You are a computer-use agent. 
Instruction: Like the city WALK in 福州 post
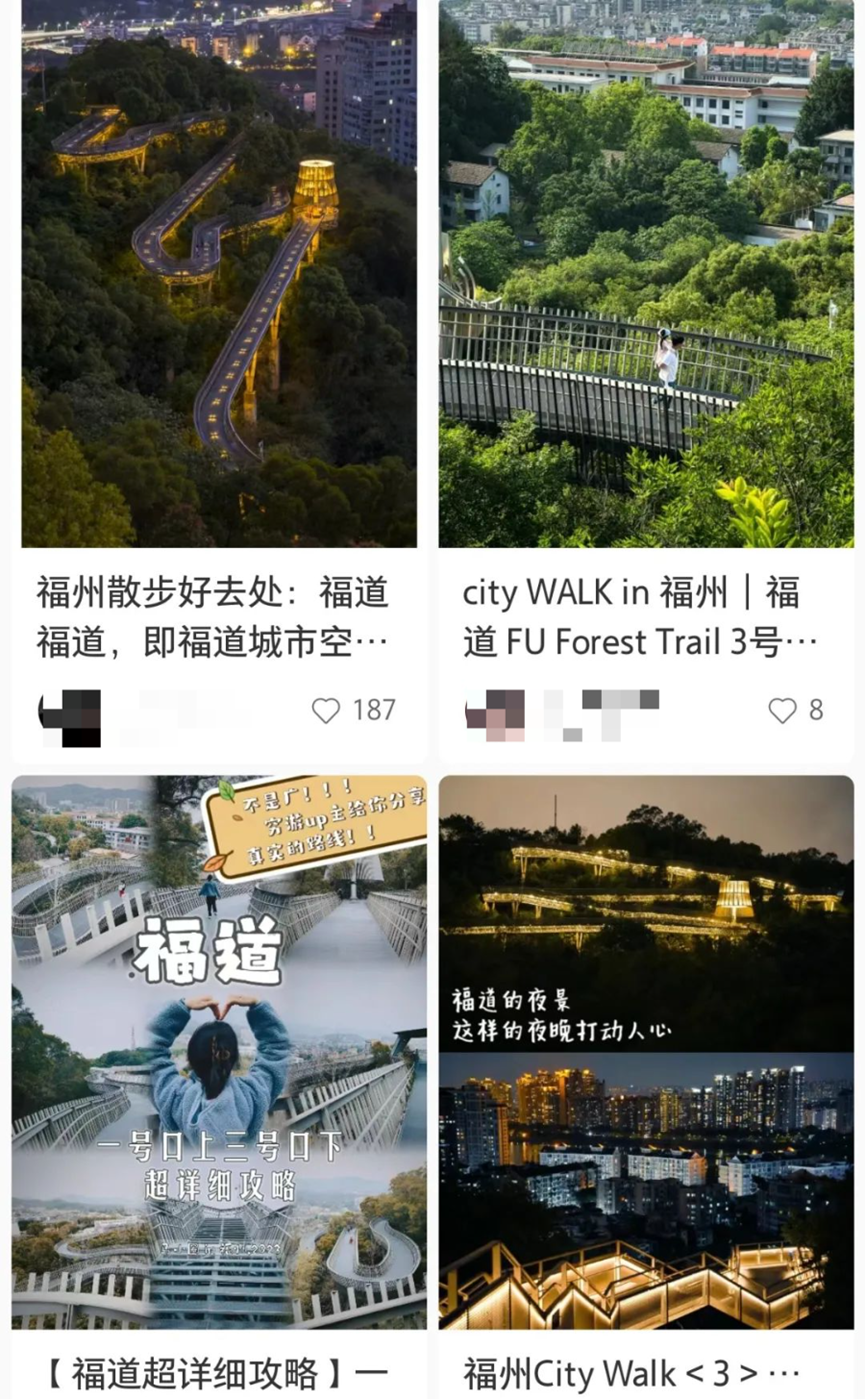click(x=782, y=711)
